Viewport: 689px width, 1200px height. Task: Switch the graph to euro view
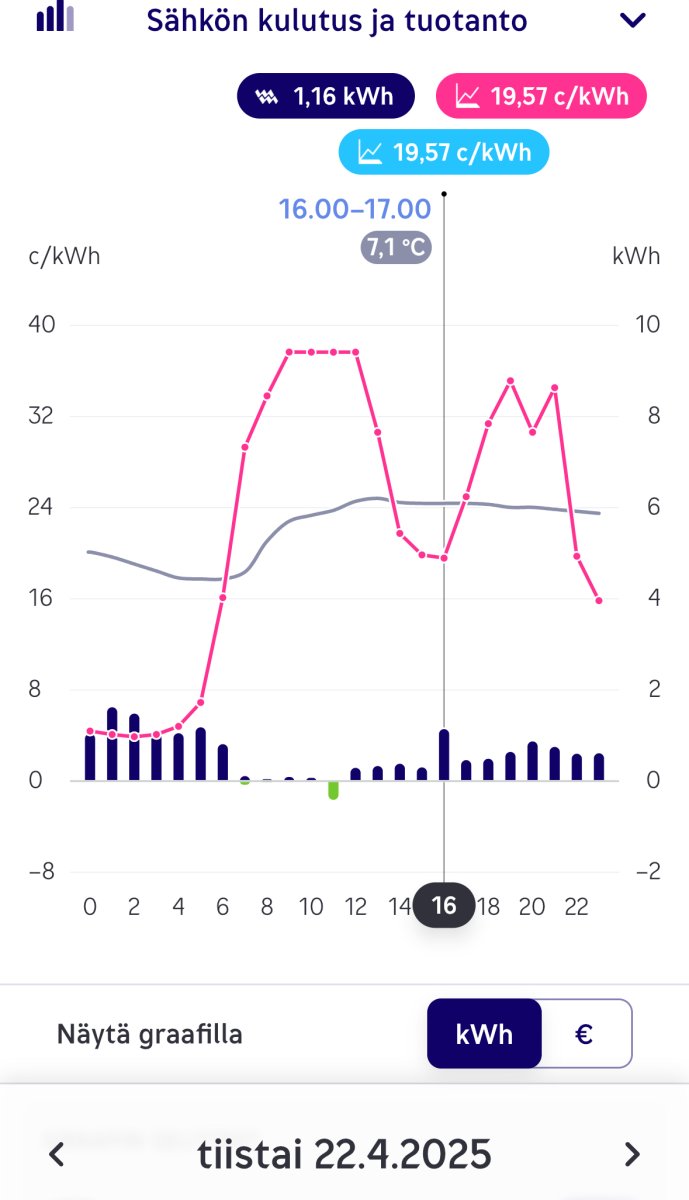pos(586,1034)
